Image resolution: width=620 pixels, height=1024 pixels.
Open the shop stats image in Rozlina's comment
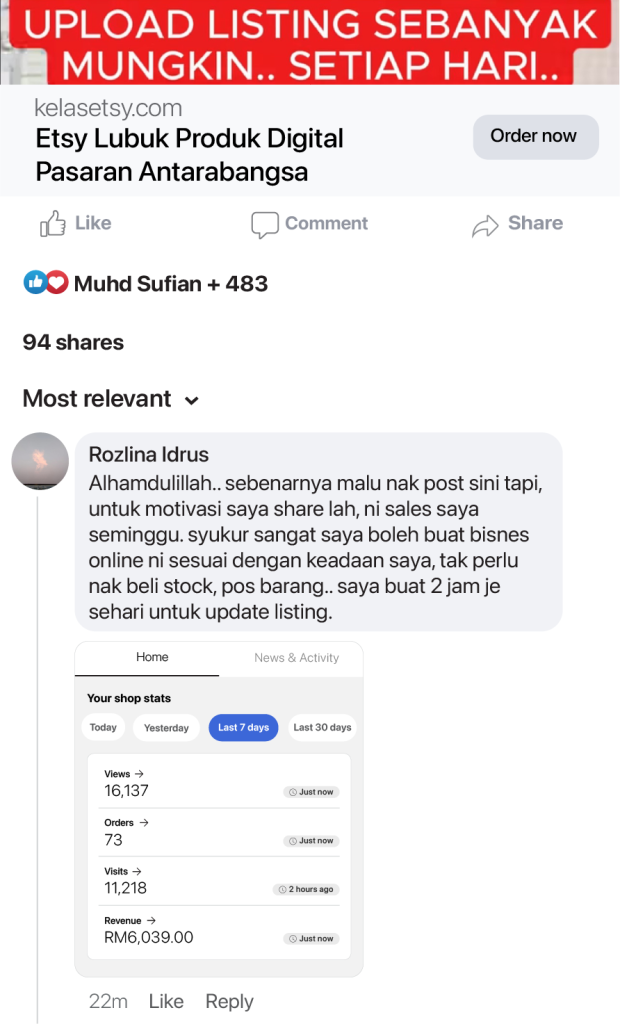click(219, 808)
